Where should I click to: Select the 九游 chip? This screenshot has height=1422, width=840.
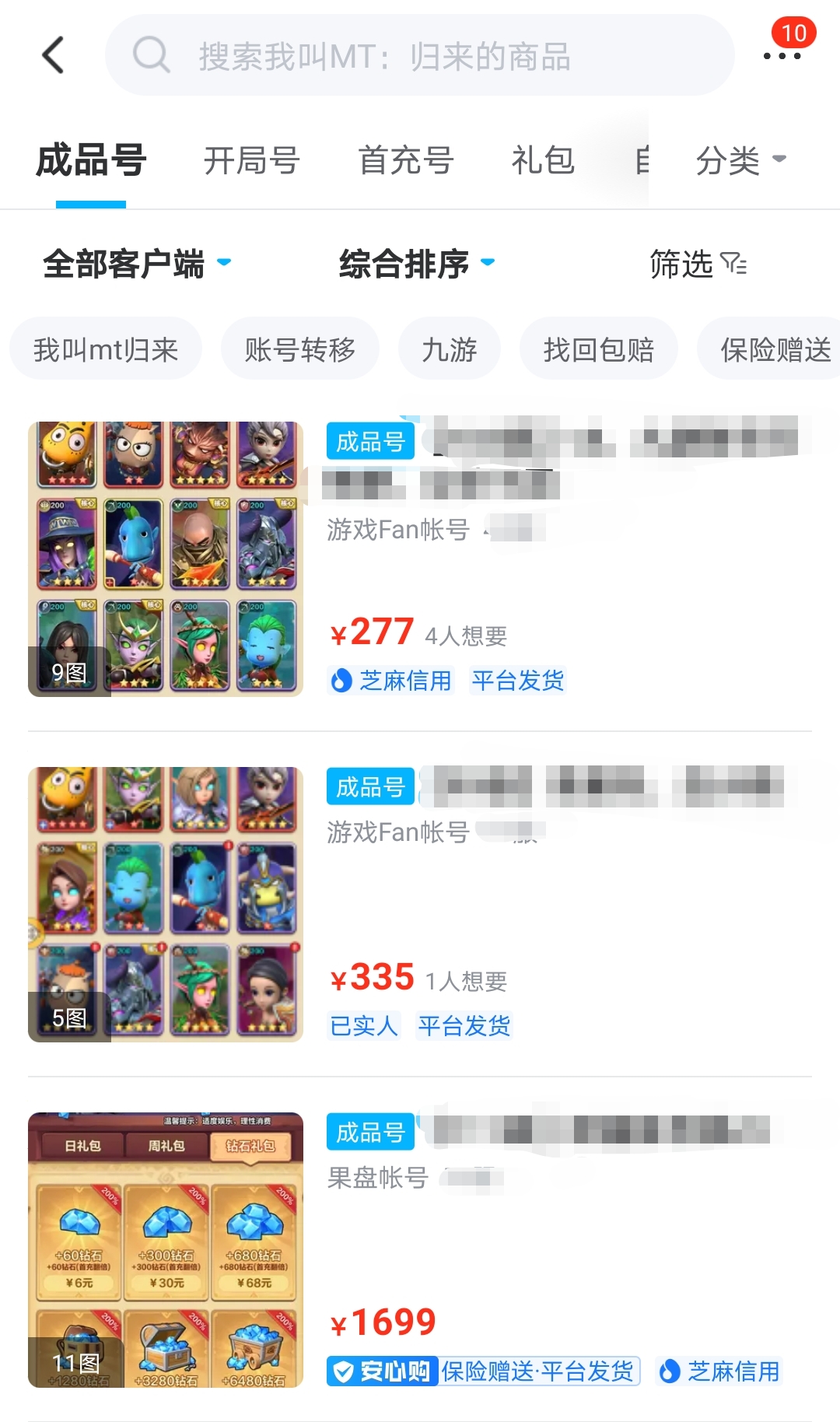(x=449, y=349)
